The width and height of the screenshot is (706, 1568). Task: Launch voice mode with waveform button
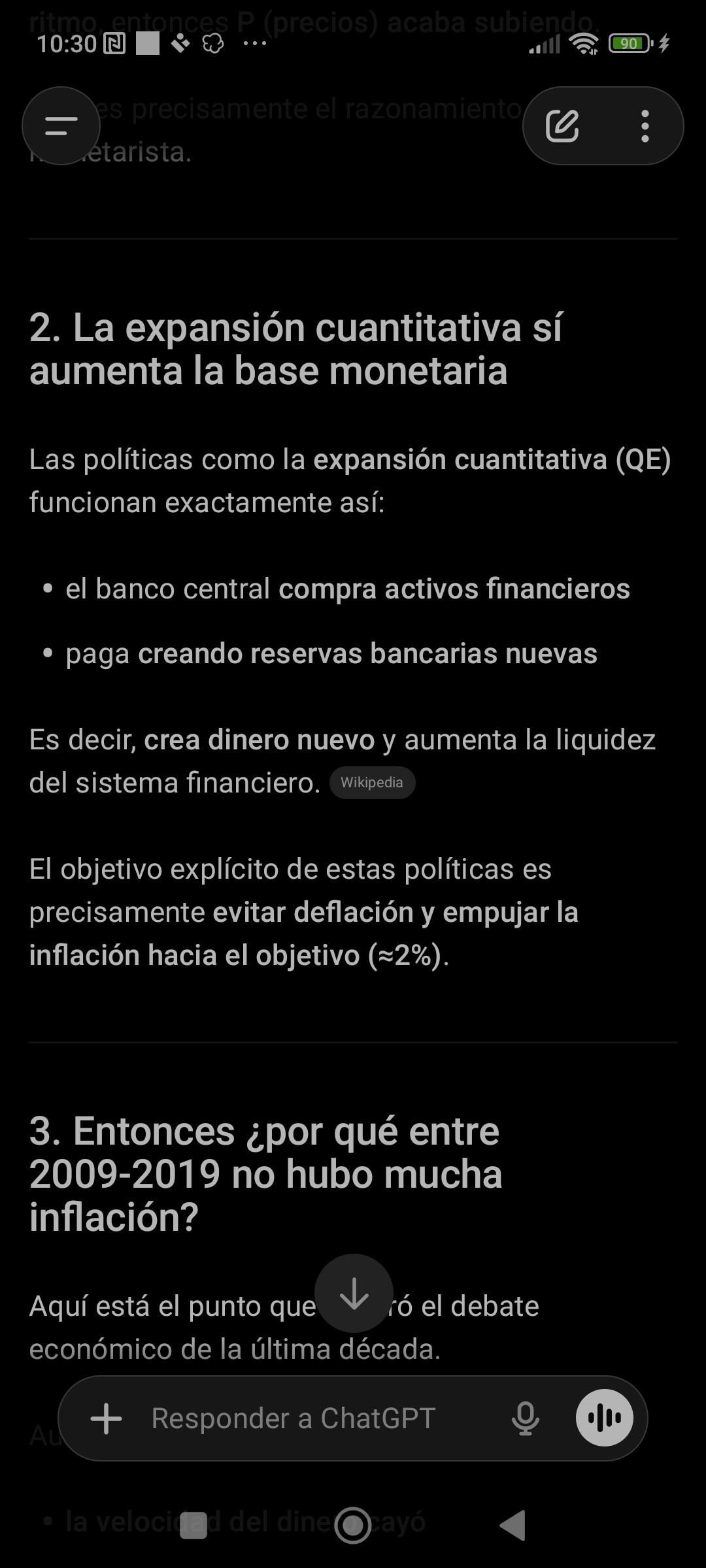[x=605, y=1418]
